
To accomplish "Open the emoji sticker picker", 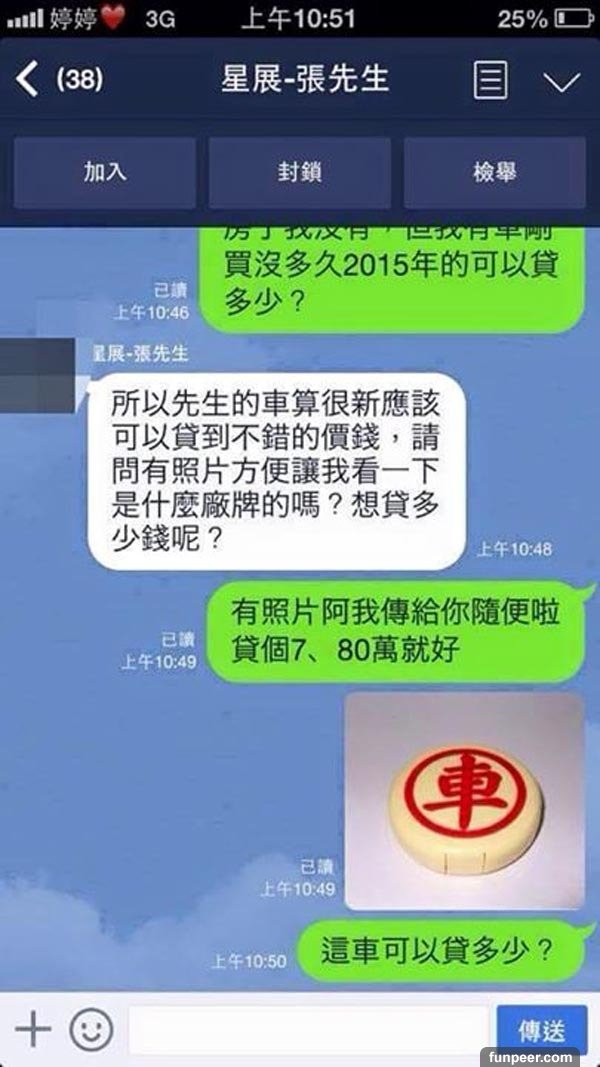I will [x=91, y=1029].
